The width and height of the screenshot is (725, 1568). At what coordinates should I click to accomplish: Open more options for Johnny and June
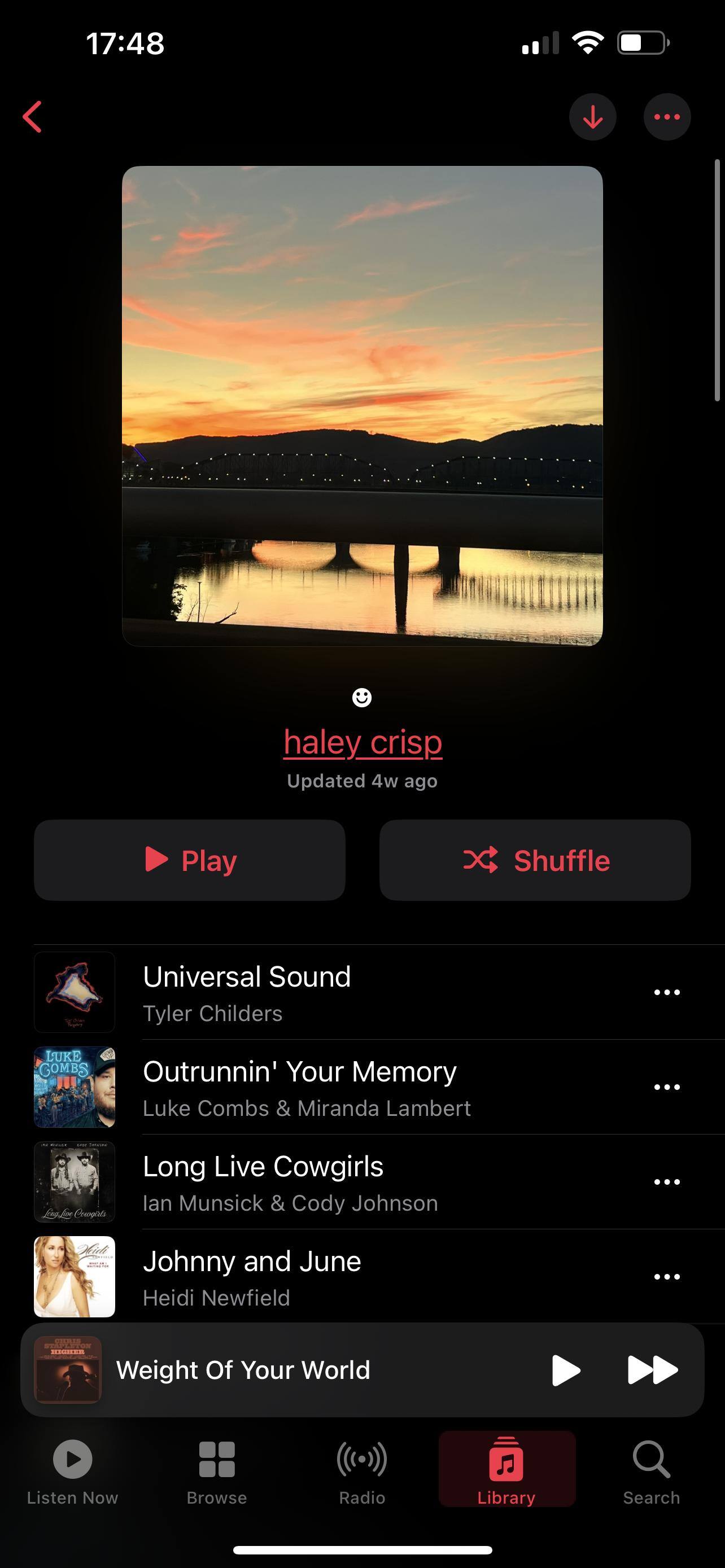[667, 1277]
